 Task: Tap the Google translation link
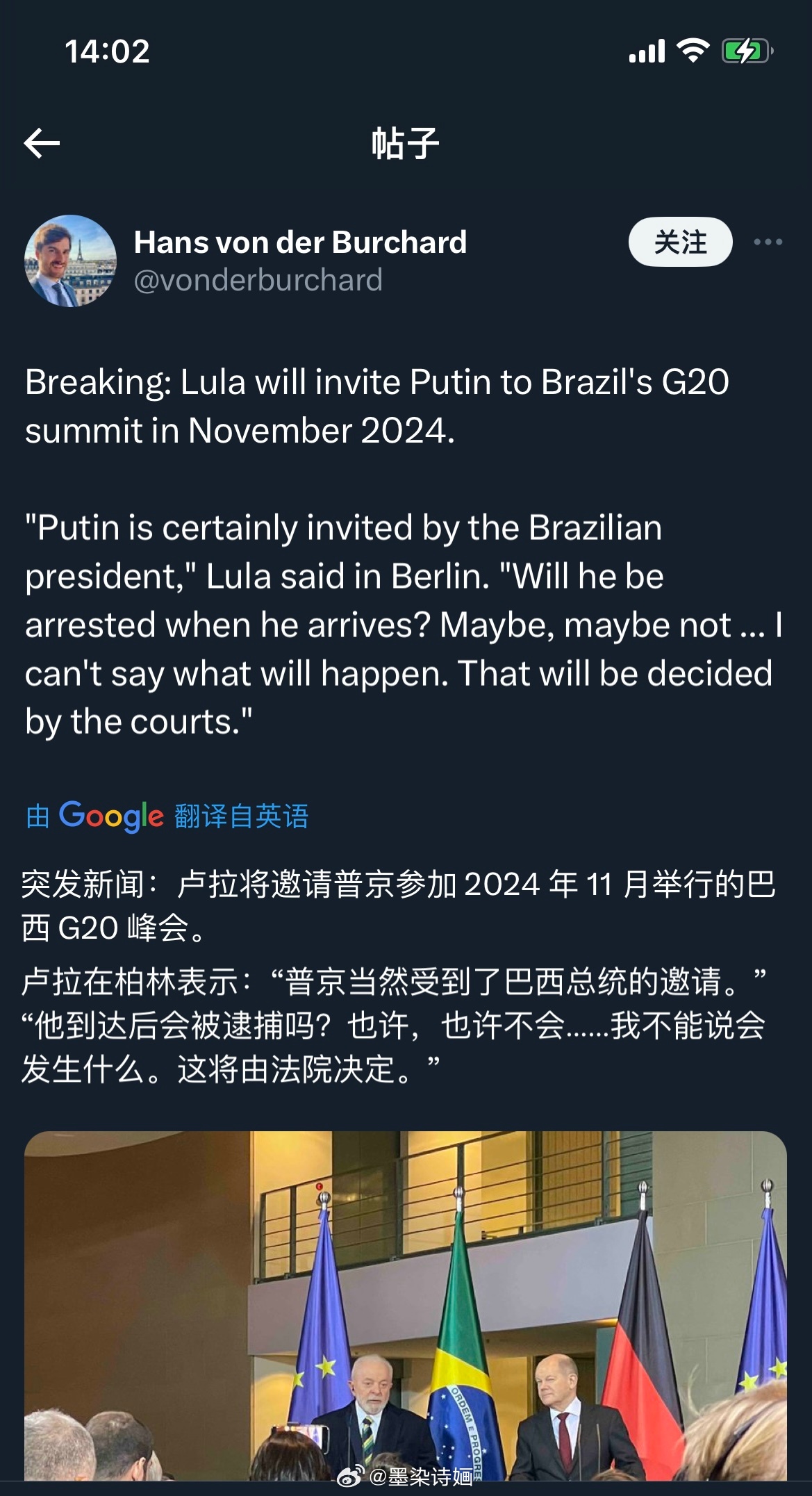tap(167, 816)
